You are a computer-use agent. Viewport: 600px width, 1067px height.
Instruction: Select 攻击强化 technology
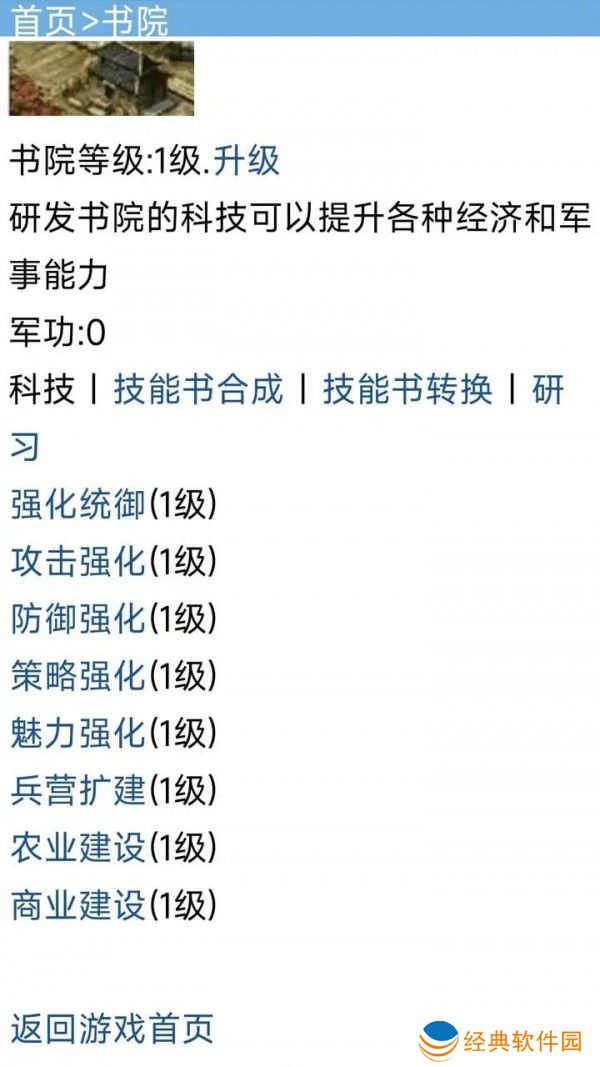click(78, 562)
